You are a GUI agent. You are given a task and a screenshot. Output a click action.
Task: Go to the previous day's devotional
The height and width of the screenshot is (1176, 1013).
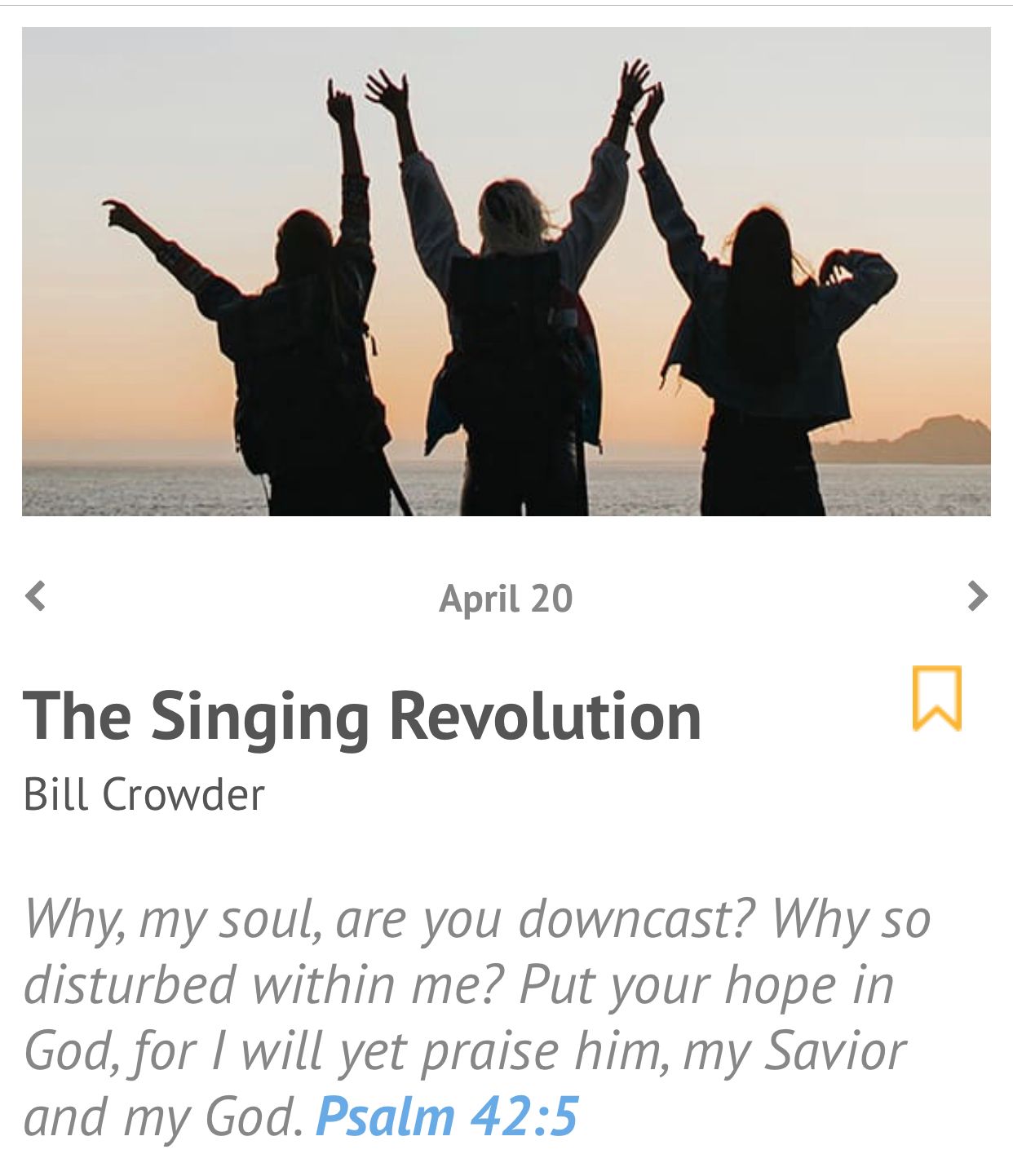36,596
